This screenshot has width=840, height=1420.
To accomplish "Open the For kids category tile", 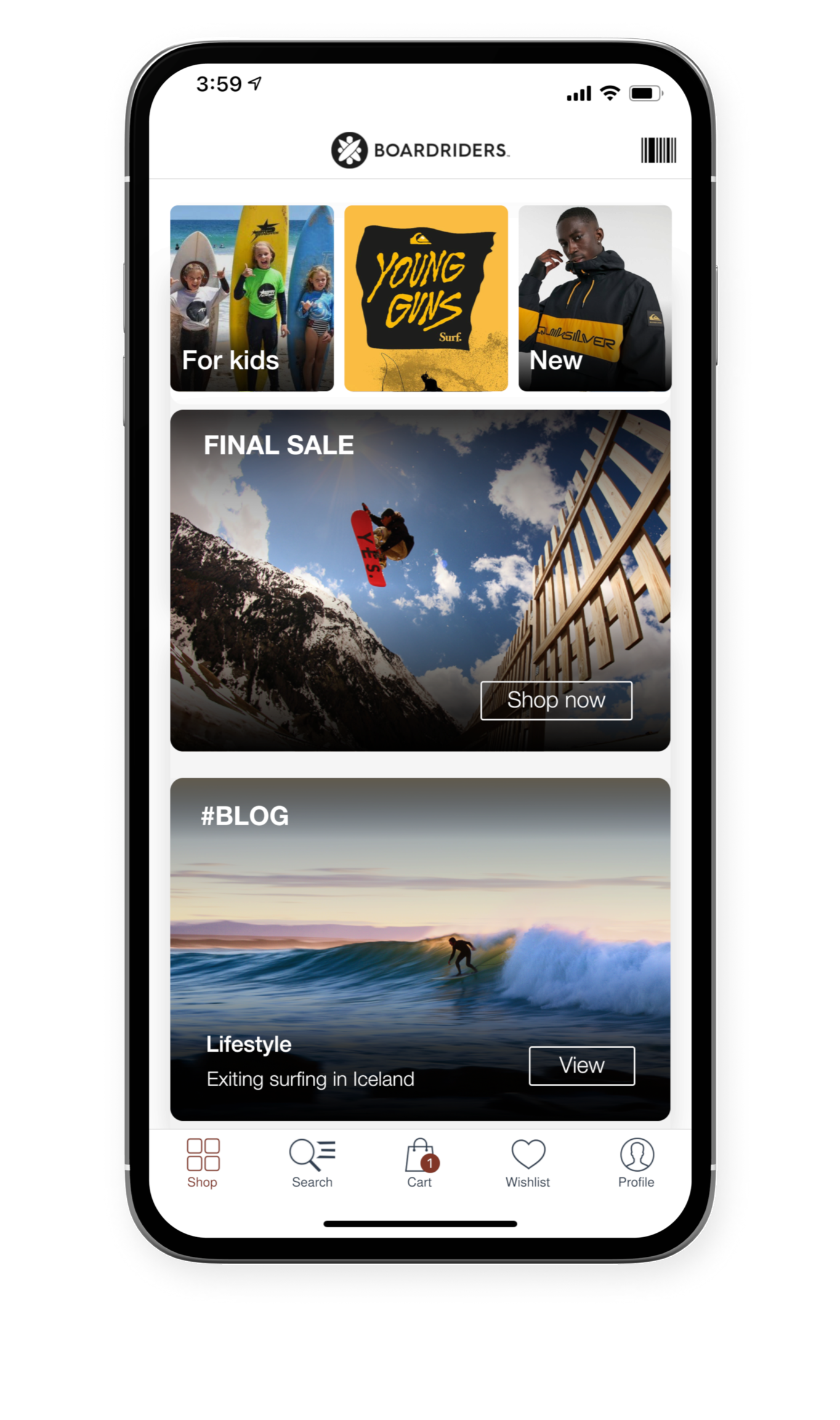I will (252, 298).
